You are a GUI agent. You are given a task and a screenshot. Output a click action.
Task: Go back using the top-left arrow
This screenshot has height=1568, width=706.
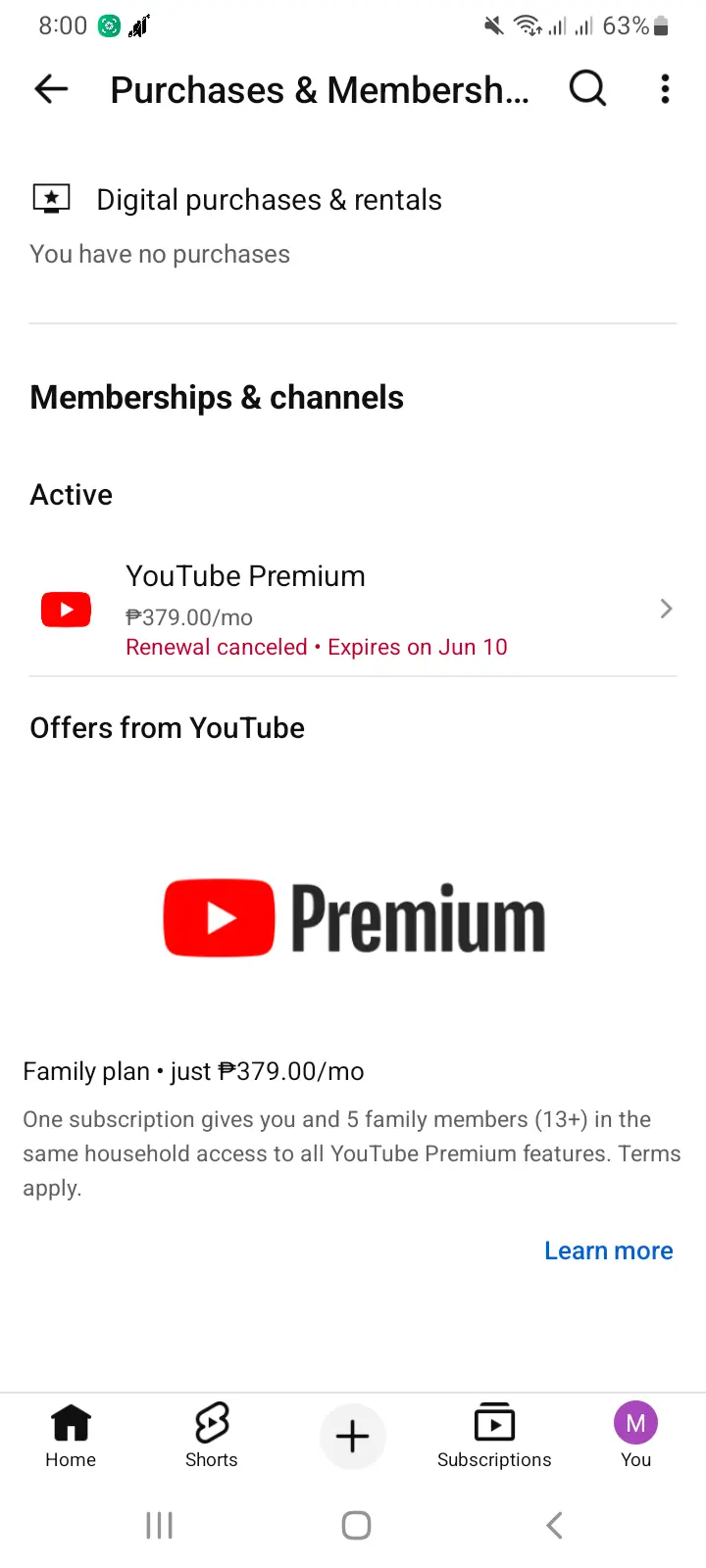(x=51, y=89)
